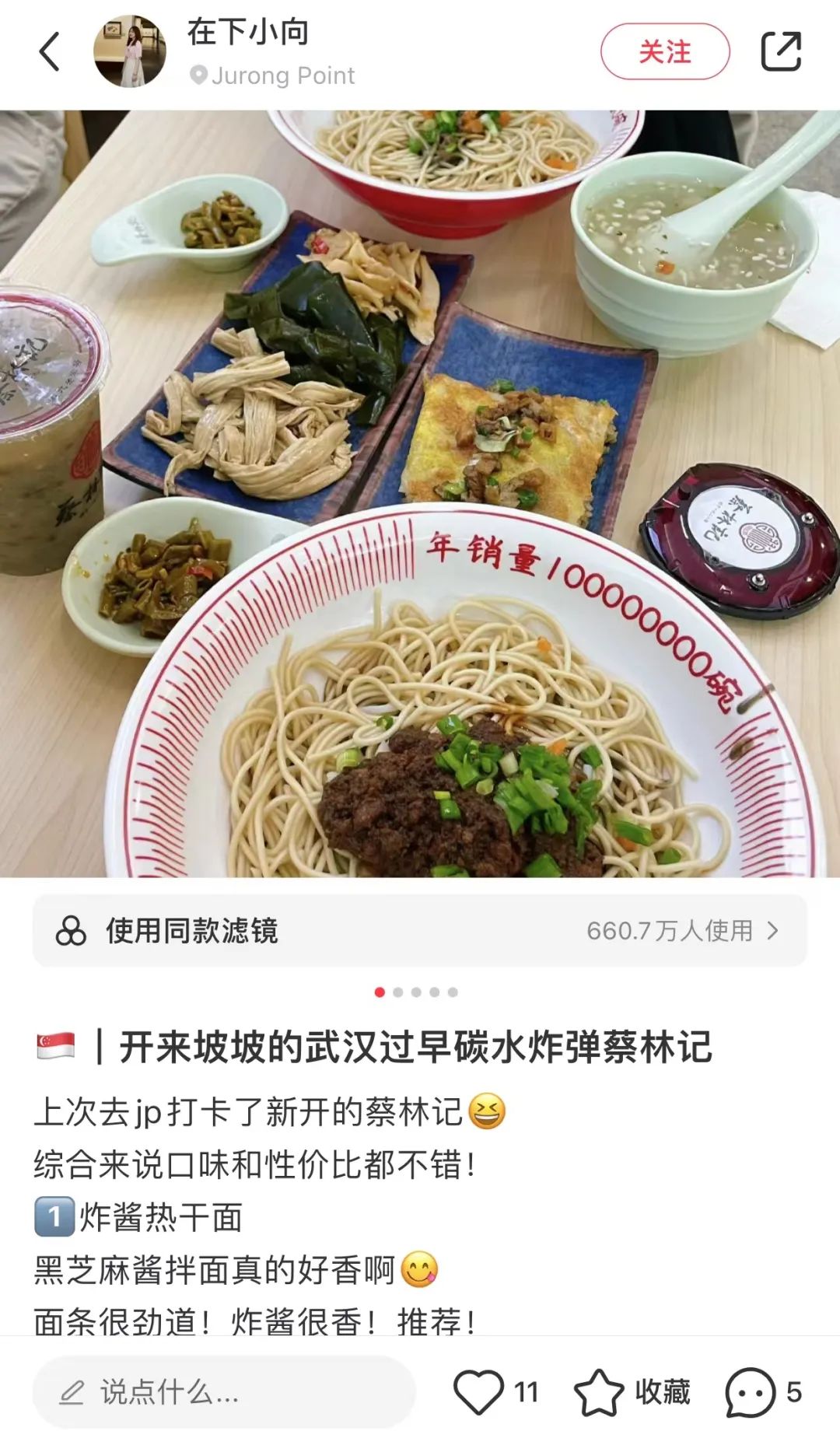Viewport: 840px width, 1445px height.
Task: Go back using the top-left arrow
Action: (x=50, y=52)
